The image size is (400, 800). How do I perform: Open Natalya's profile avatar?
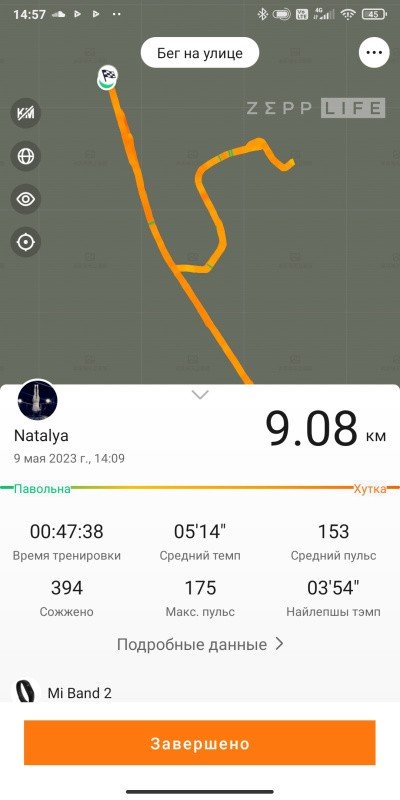pyautogui.click(x=37, y=400)
